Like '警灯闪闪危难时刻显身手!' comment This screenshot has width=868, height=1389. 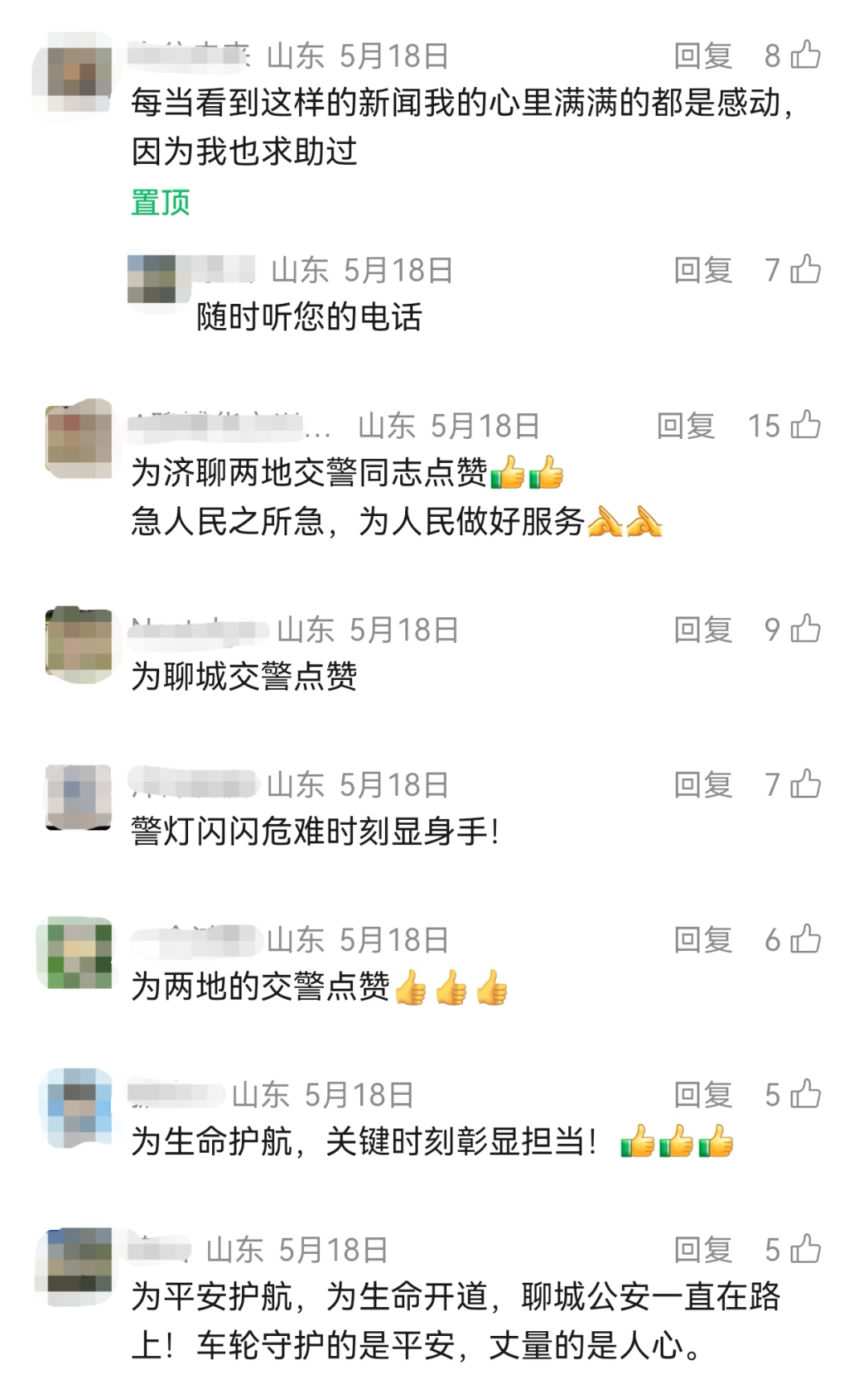tap(805, 785)
